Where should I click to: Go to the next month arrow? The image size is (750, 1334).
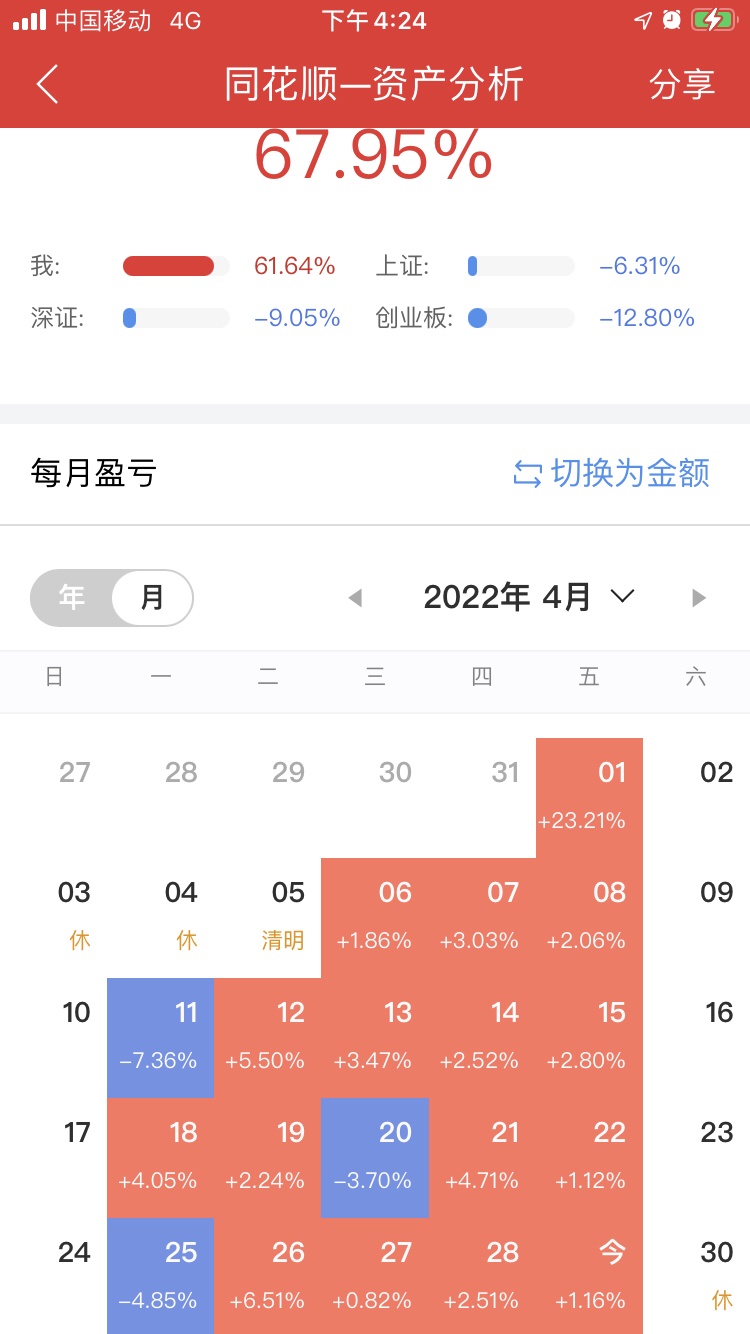[x=699, y=598]
